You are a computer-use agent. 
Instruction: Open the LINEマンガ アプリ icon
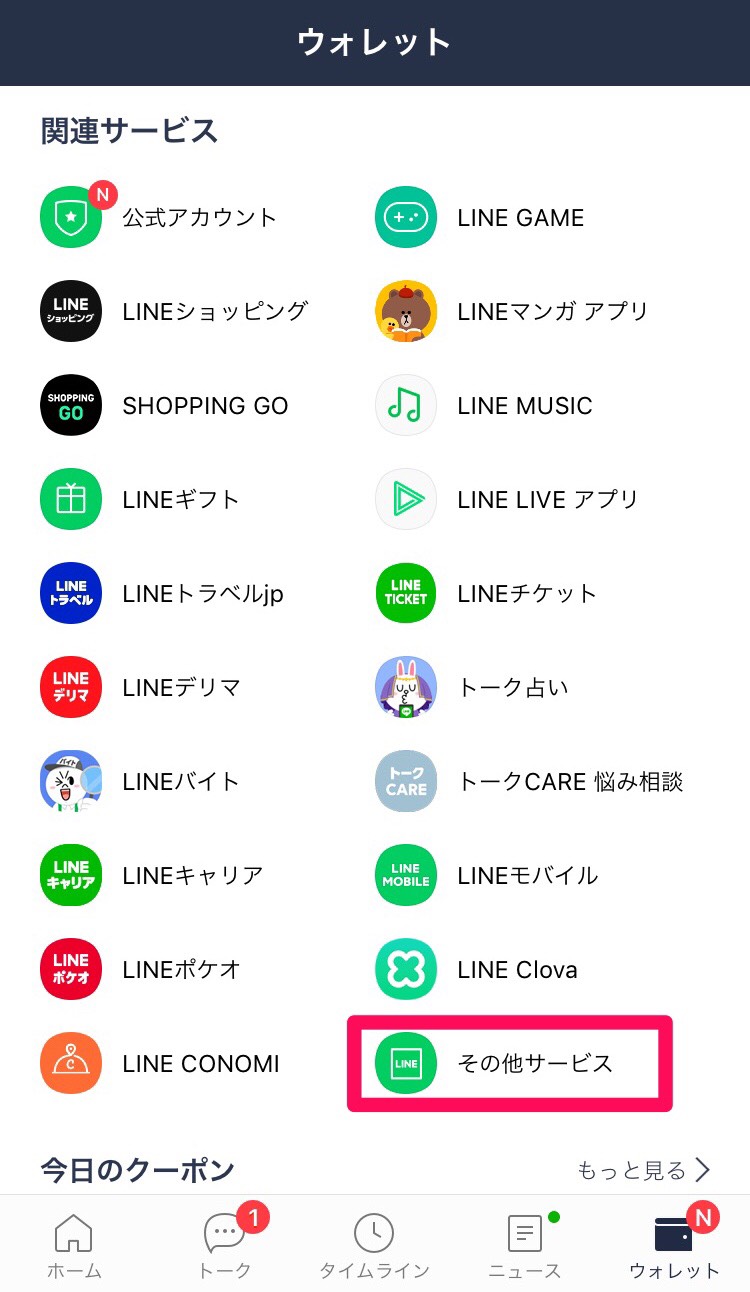coord(405,311)
